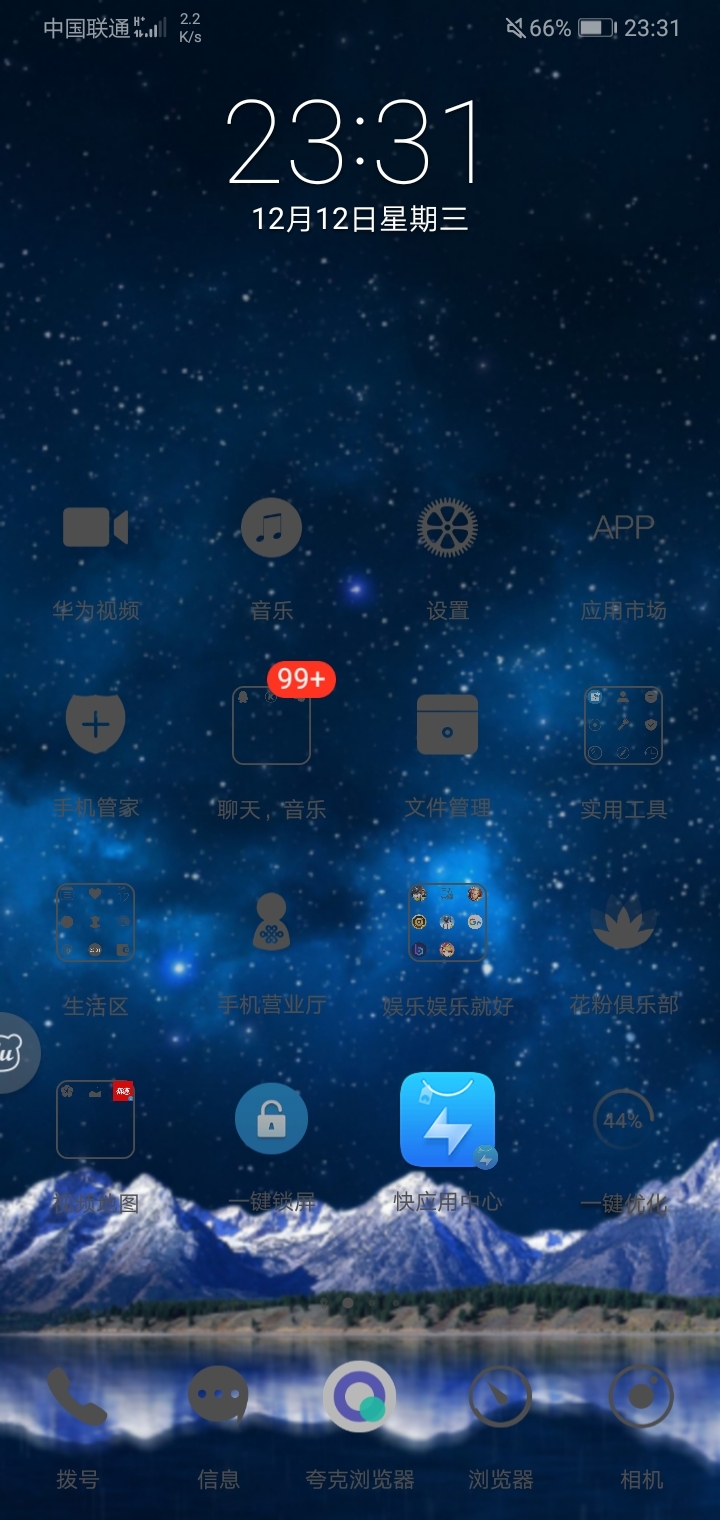Screen dimensions: 720x1520
Task: Open 文件管理 file manager
Action: [447, 724]
